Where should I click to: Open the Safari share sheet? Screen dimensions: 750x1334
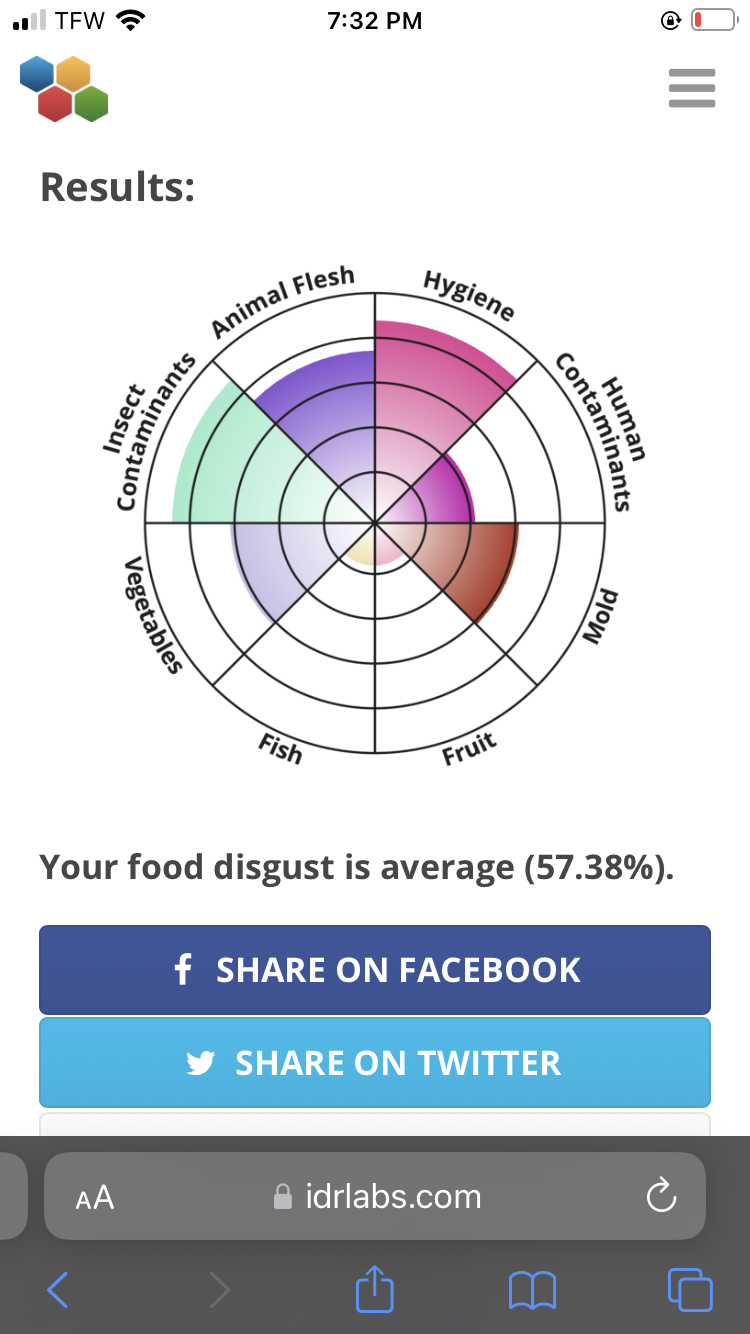point(375,1290)
